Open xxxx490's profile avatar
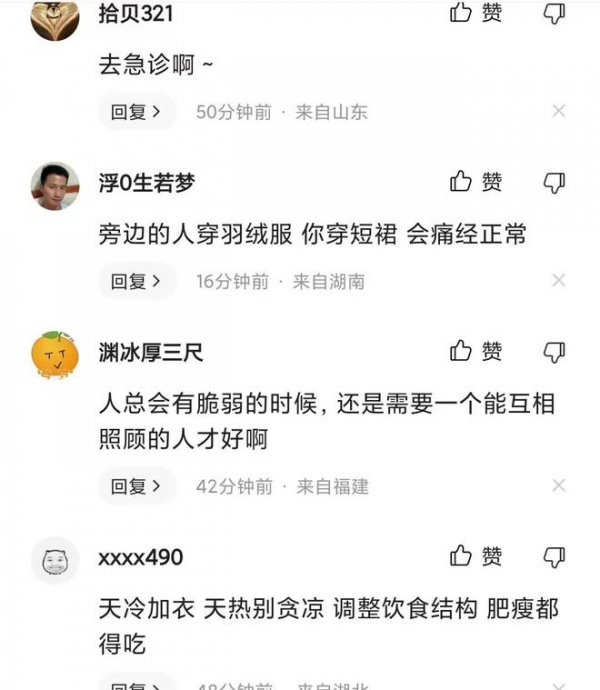600x690 pixels. coord(55,561)
